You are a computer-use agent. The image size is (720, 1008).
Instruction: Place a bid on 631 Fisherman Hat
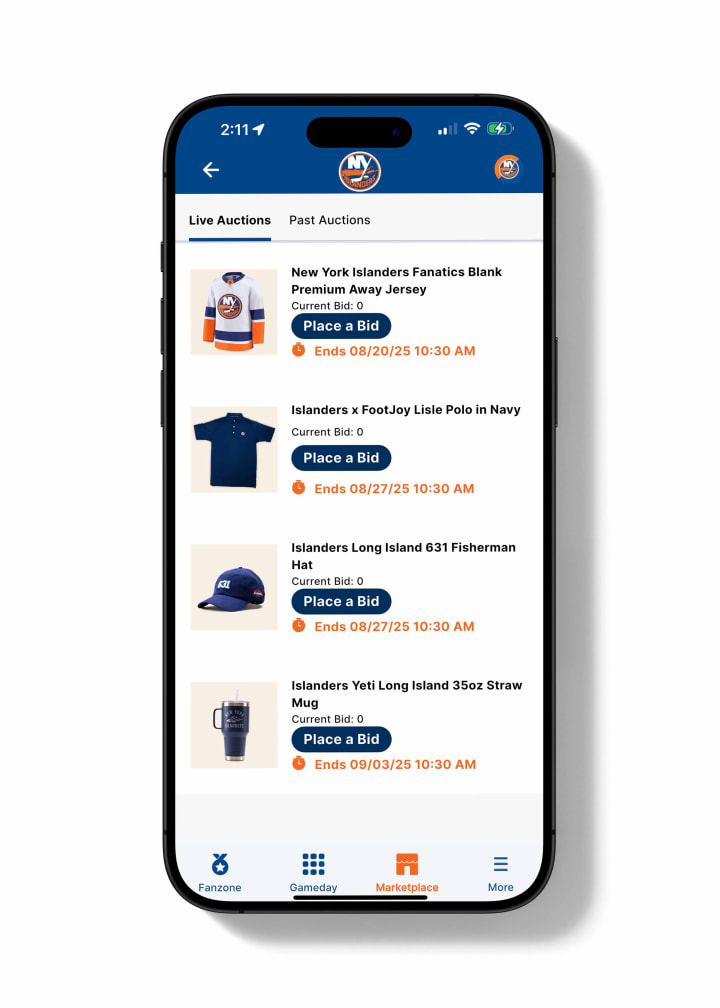click(x=341, y=601)
